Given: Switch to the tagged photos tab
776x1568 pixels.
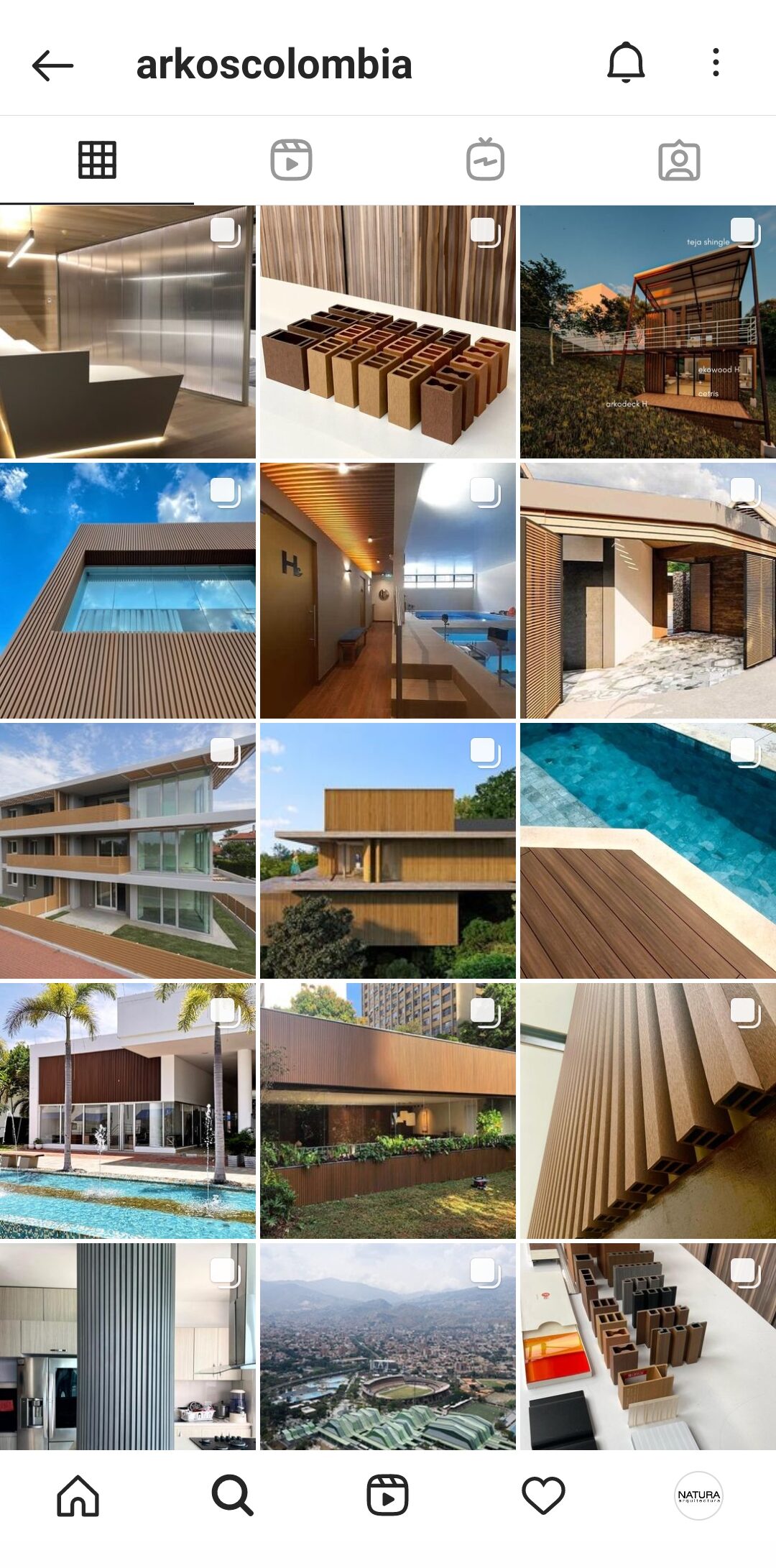Looking at the screenshot, I should 679,160.
